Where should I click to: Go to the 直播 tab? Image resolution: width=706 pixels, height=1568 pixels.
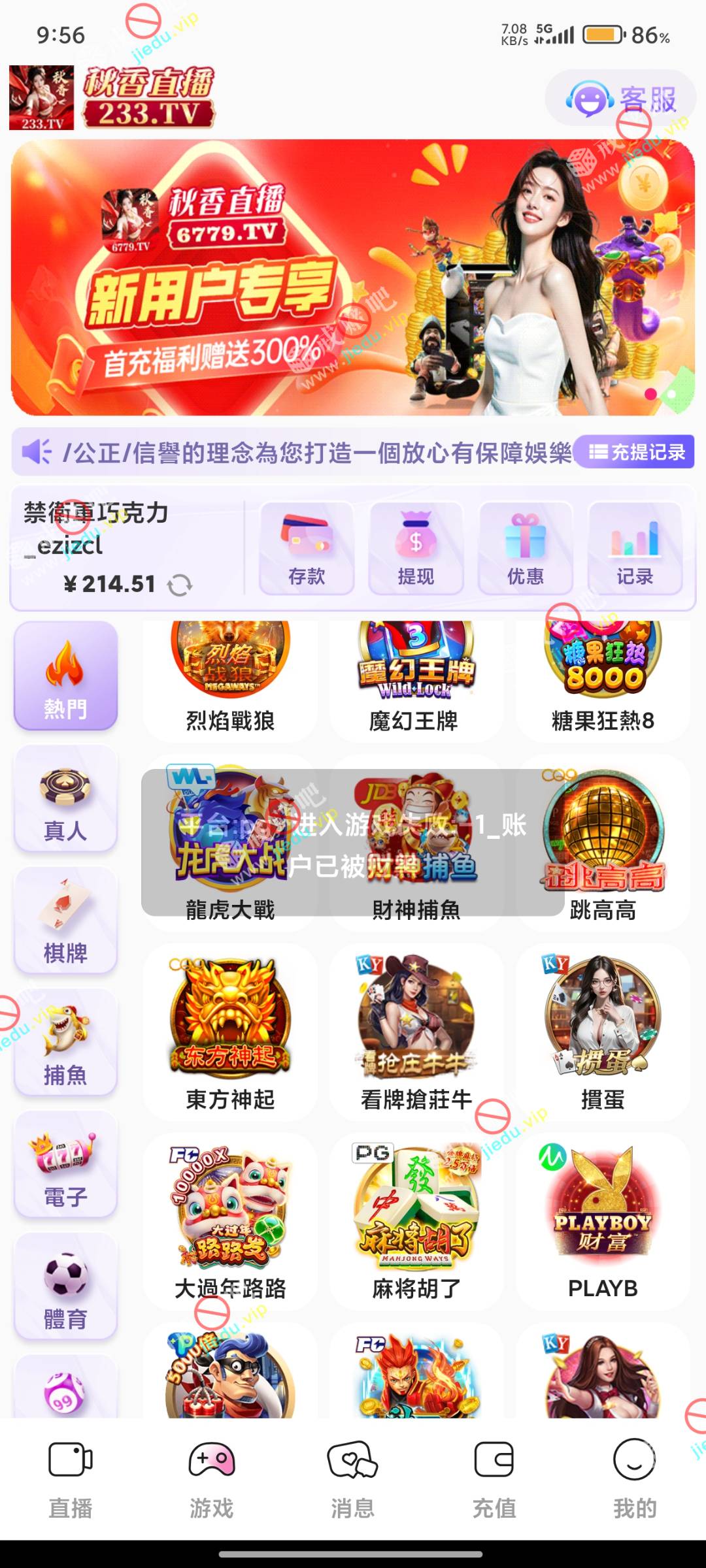pyautogui.click(x=71, y=1478)
